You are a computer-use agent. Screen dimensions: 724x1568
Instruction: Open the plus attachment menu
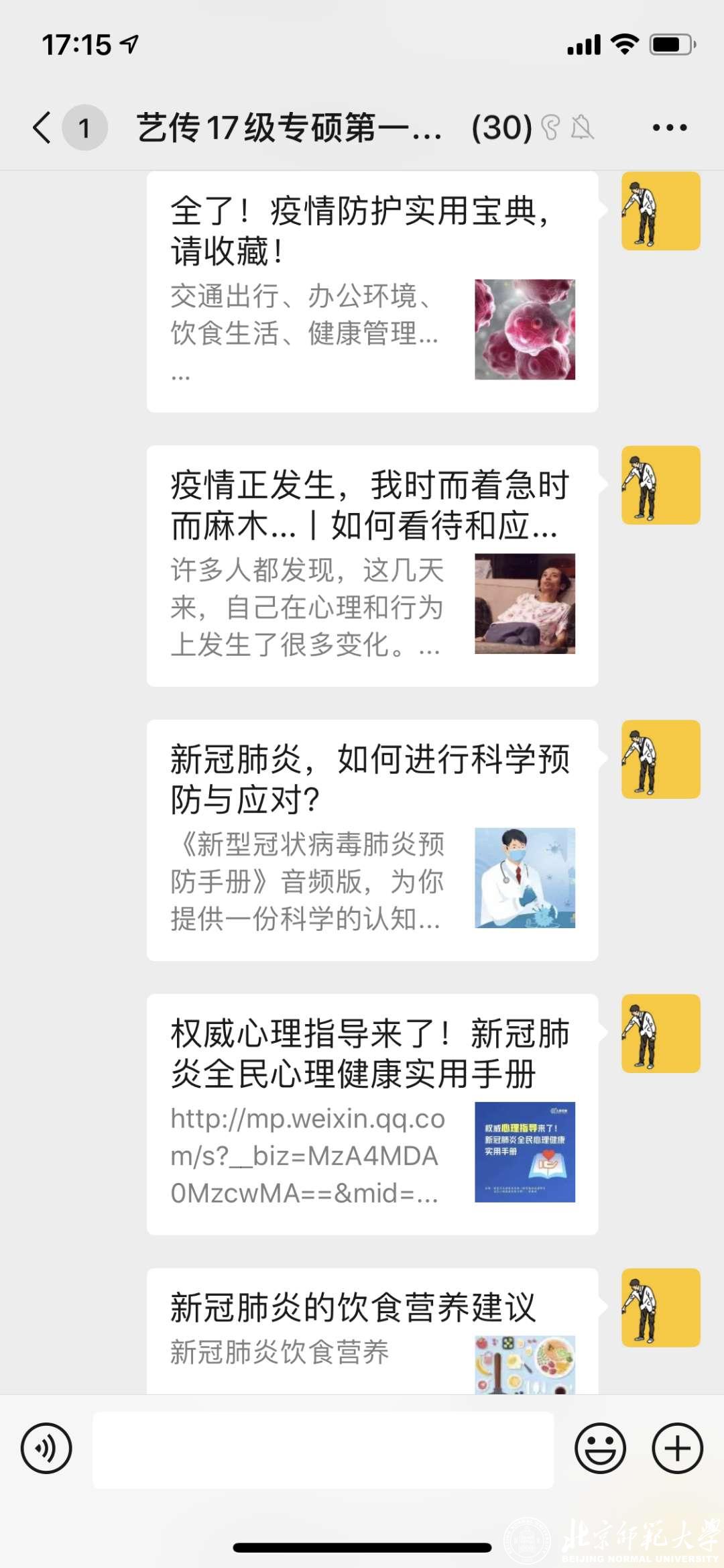pos(677,1448)
